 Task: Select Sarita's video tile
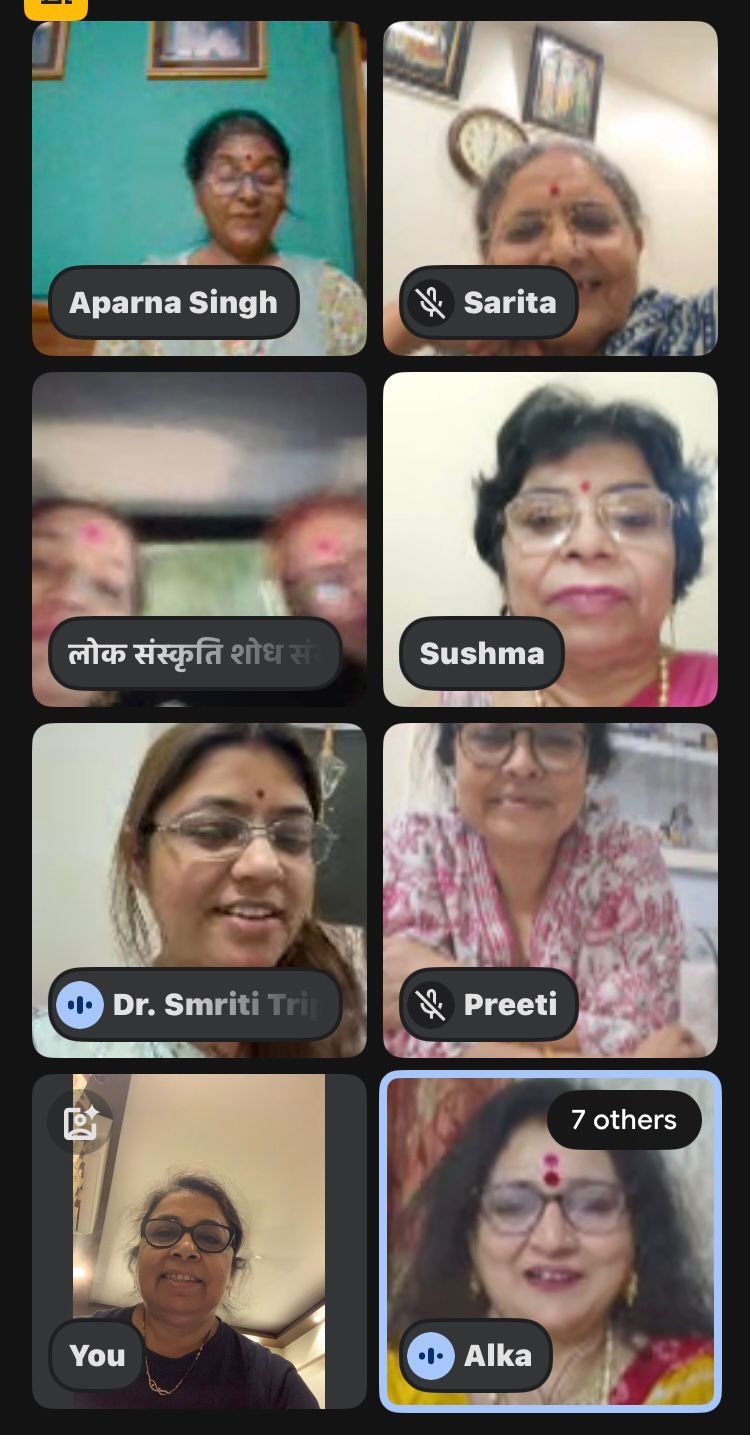[550, 170]
